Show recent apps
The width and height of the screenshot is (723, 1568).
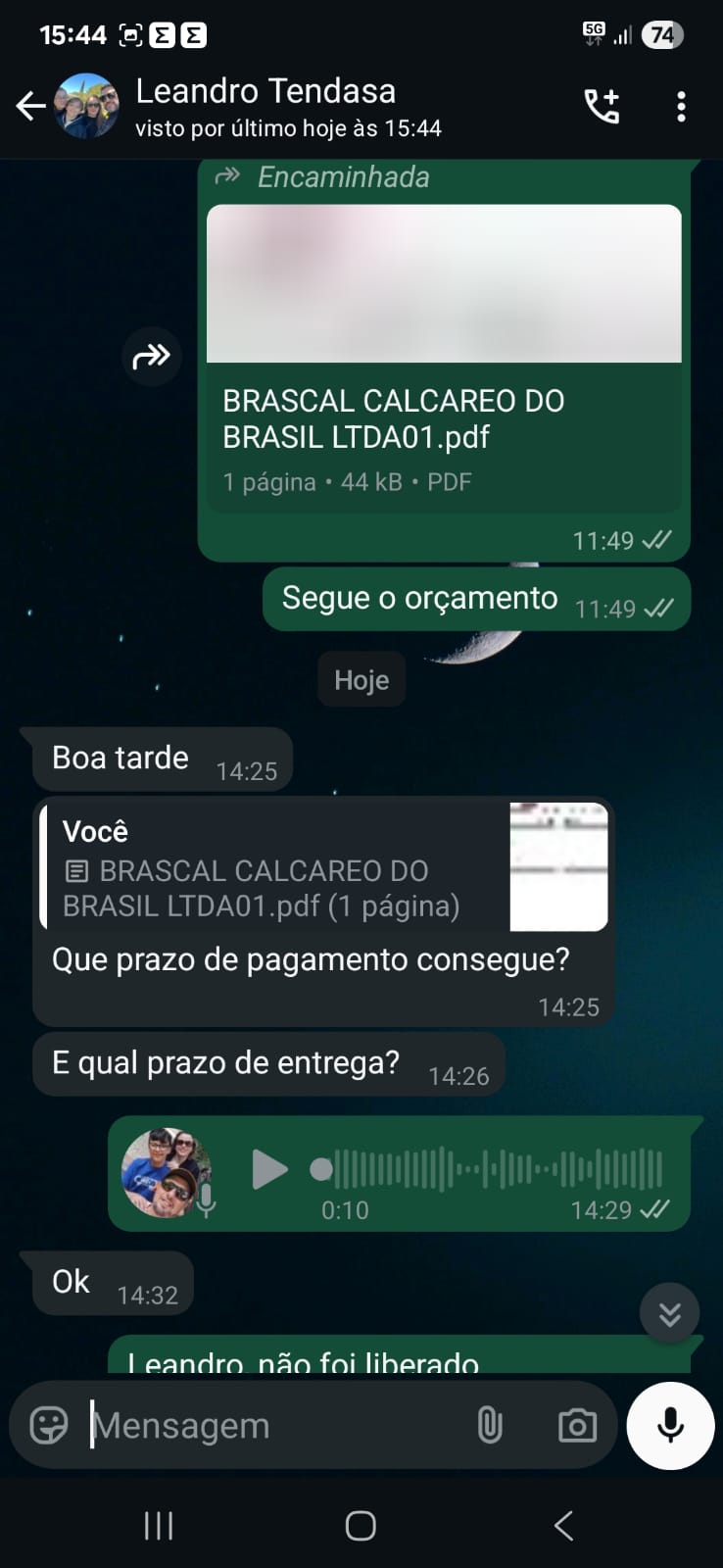click(x=159, y=1525)
